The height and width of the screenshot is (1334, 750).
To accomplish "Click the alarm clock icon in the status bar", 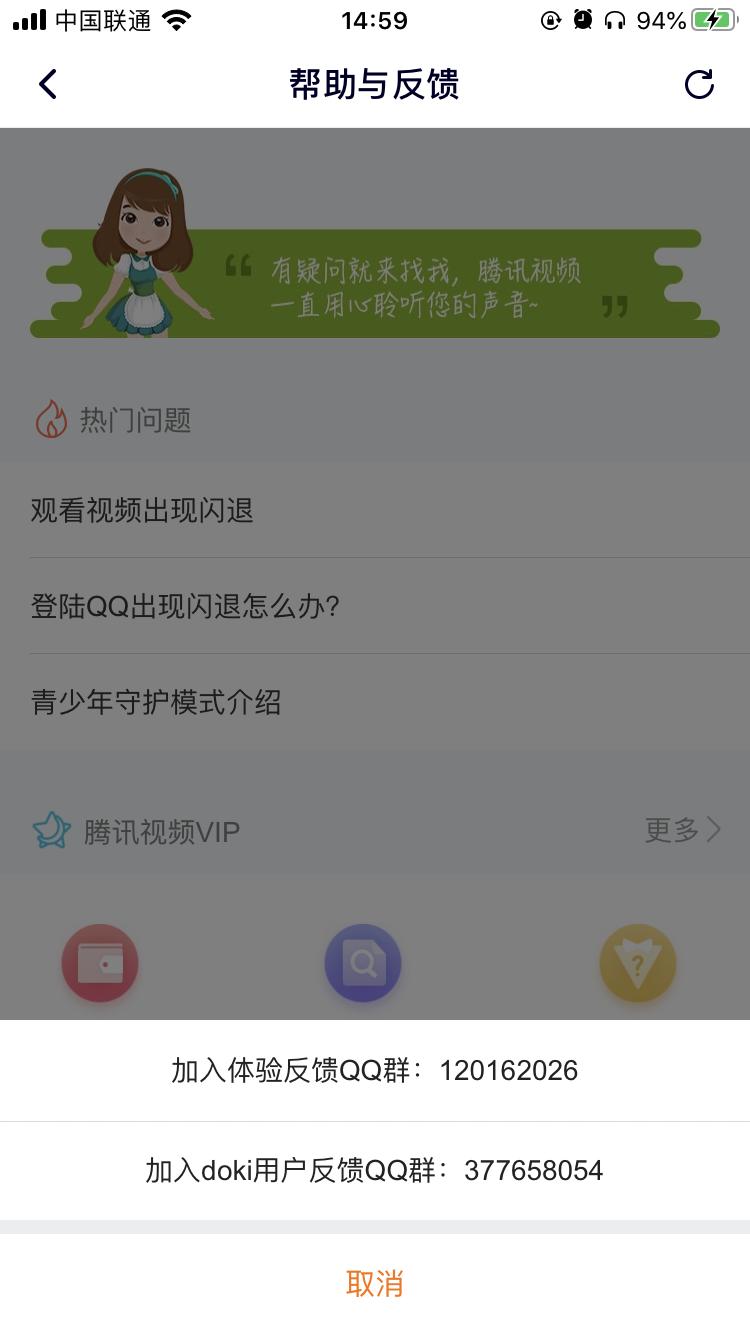I will pos(582,18).
